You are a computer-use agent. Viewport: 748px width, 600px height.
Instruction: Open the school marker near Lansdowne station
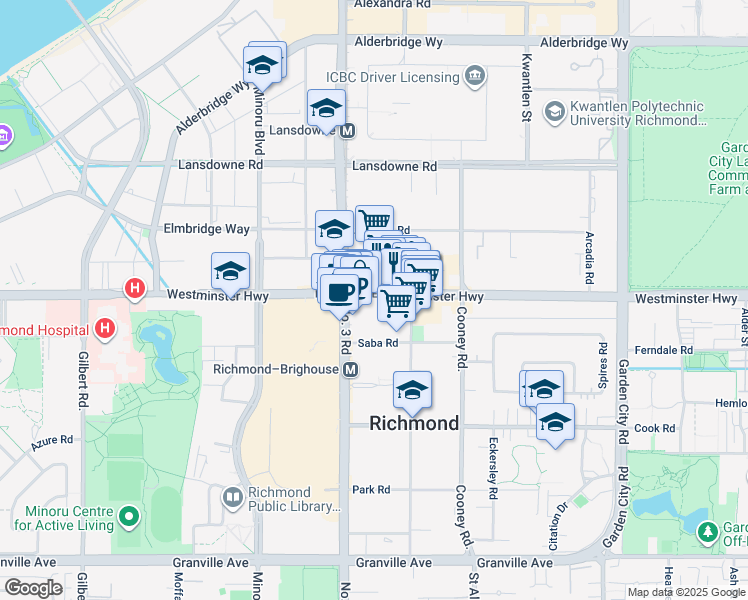click(x=326, y=108)
